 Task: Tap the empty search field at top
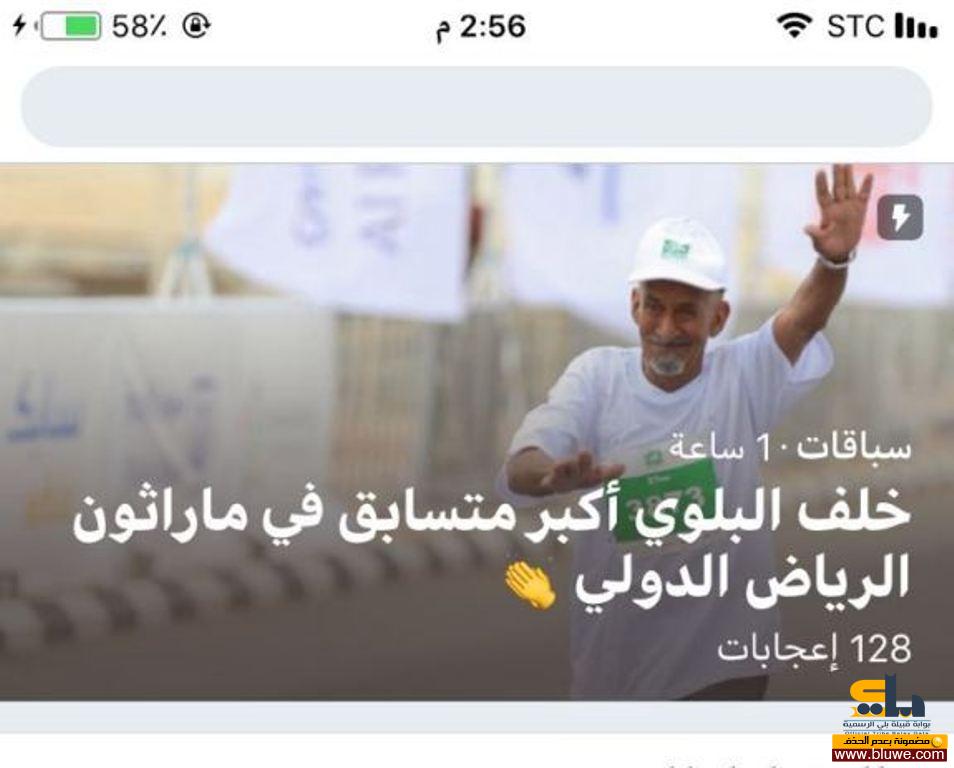(x=476, y=107)
